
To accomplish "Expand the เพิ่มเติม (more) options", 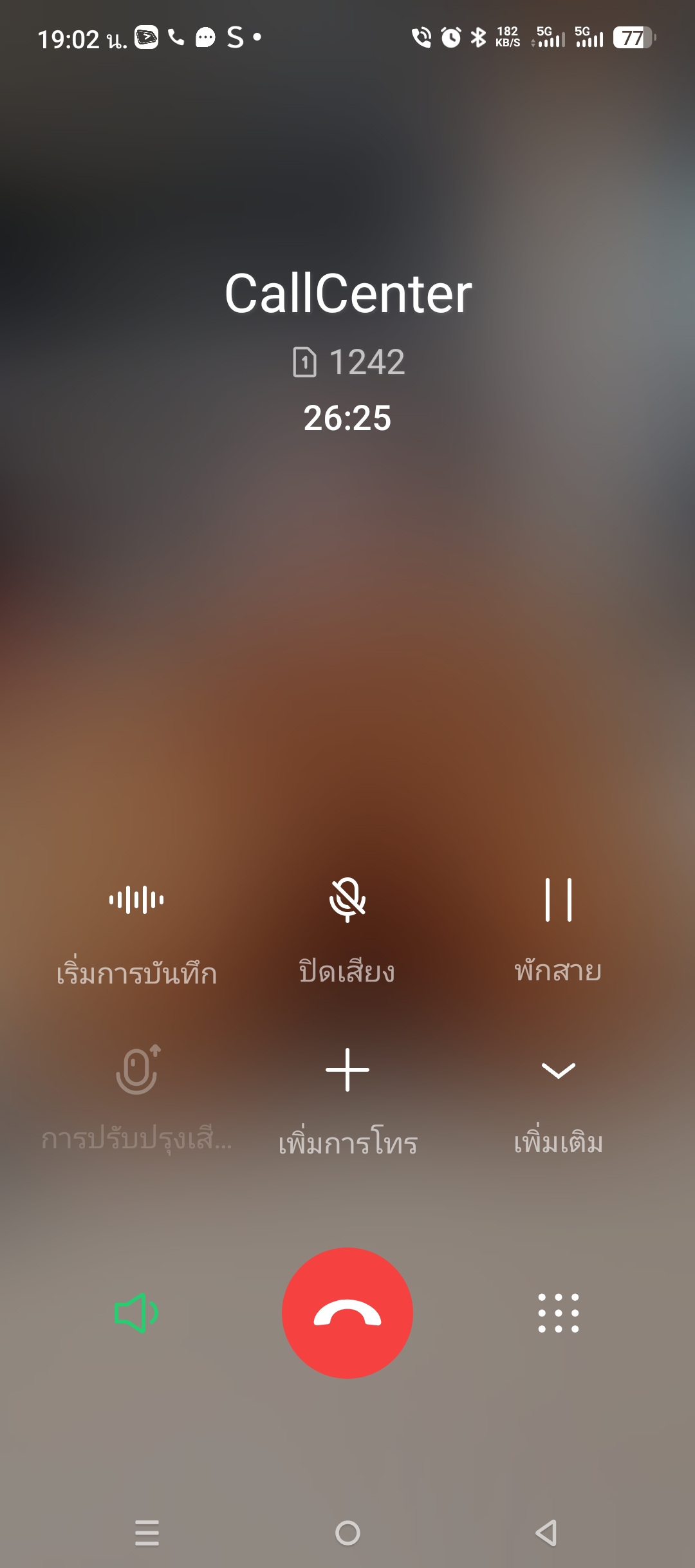I will 558,1071.
